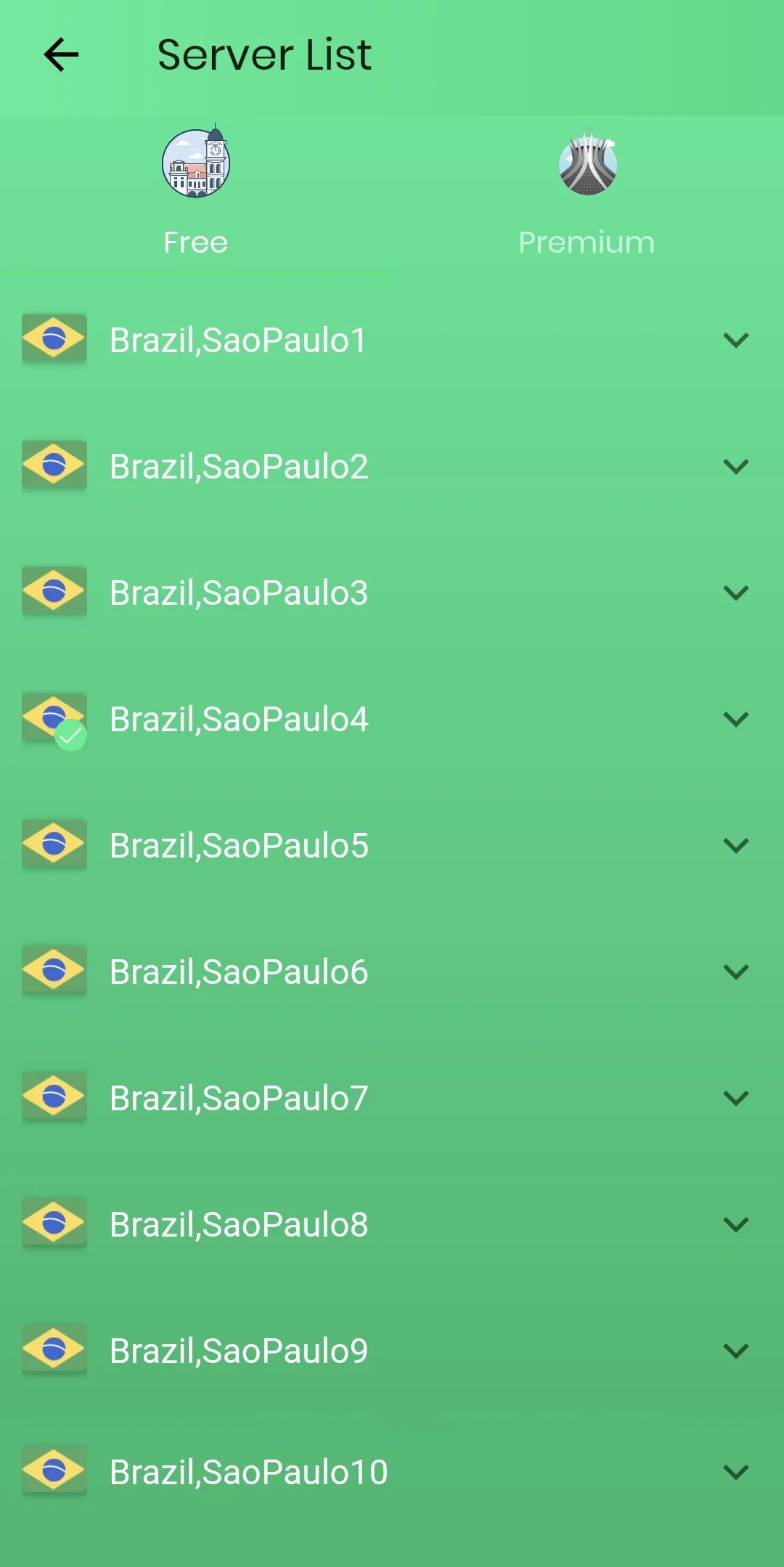Click the Brazil,SaoPaulo10 server name
Image resolution: width=784 pixels, height=1567 pixels.
tap(248, 1472)
